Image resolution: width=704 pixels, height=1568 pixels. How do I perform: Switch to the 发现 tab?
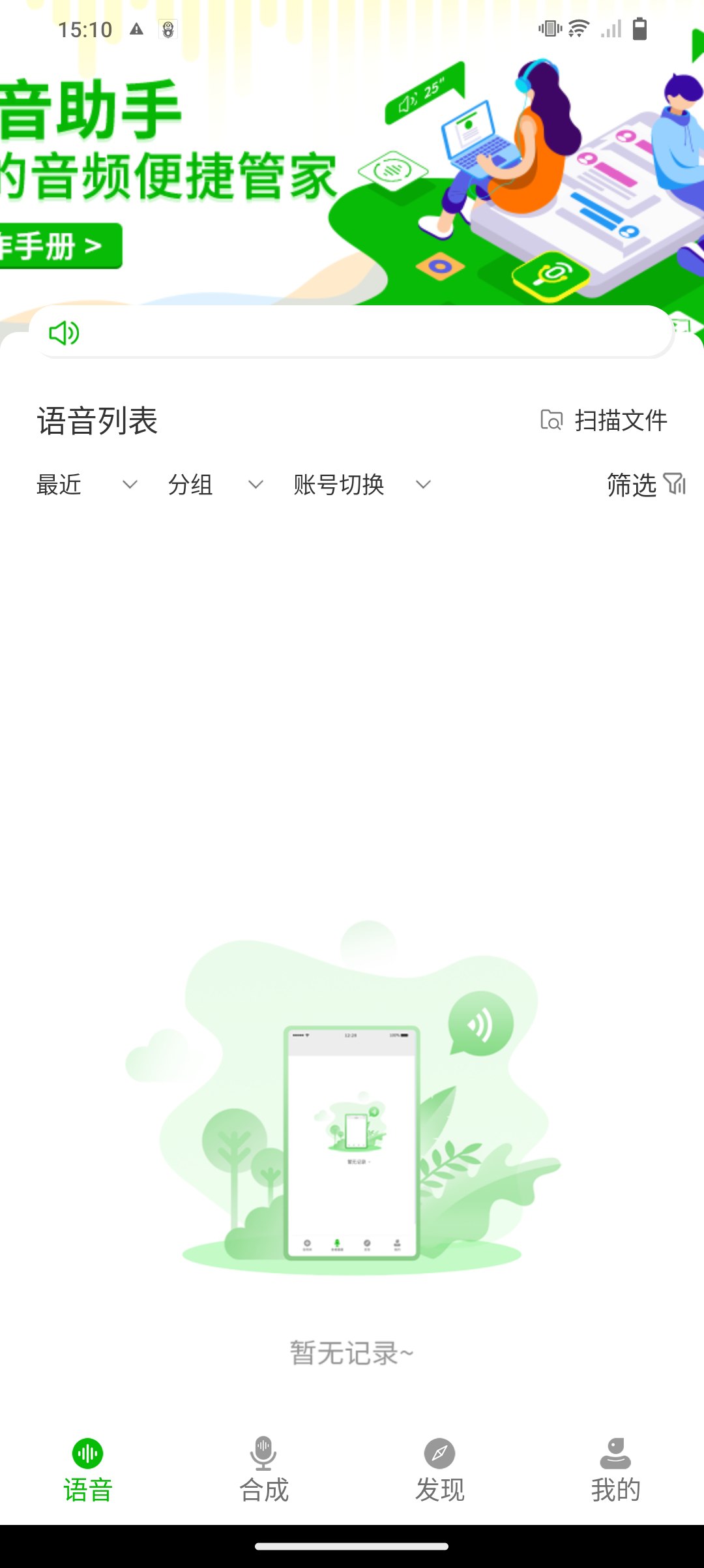(x=440, y=1471)
